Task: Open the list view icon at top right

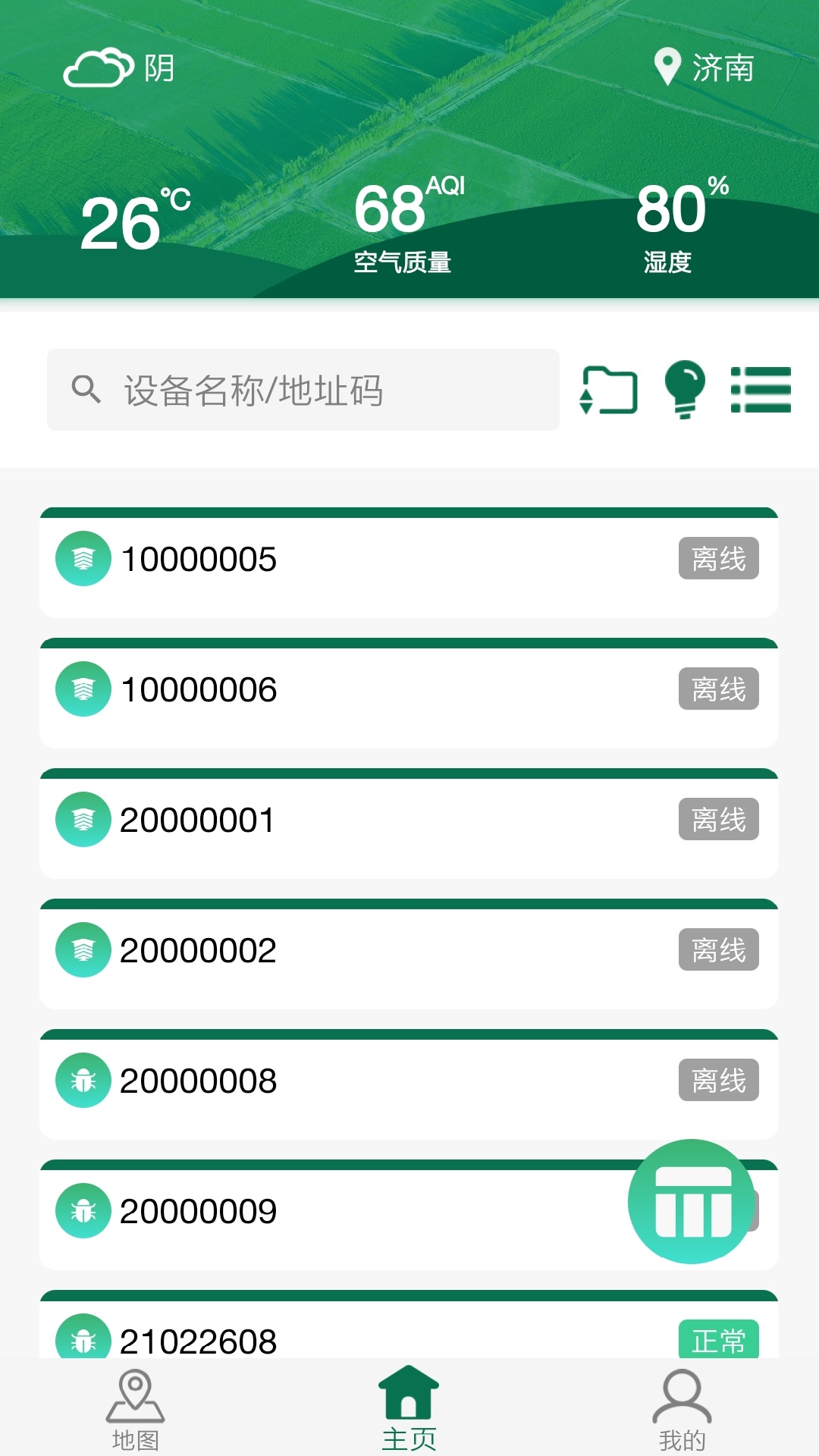Action: click(761, 391)
